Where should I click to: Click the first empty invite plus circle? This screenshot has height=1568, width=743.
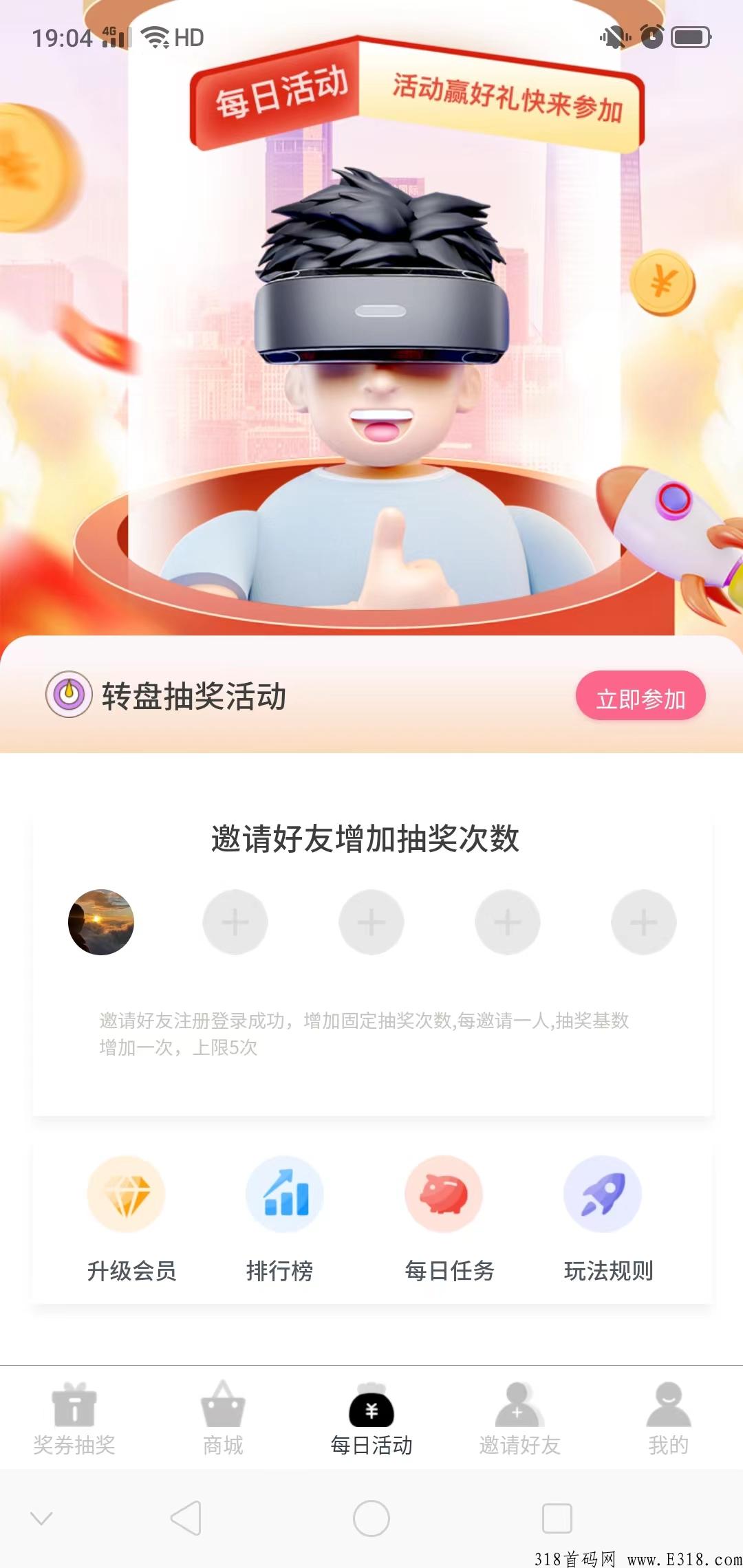(x=235, y=922)
